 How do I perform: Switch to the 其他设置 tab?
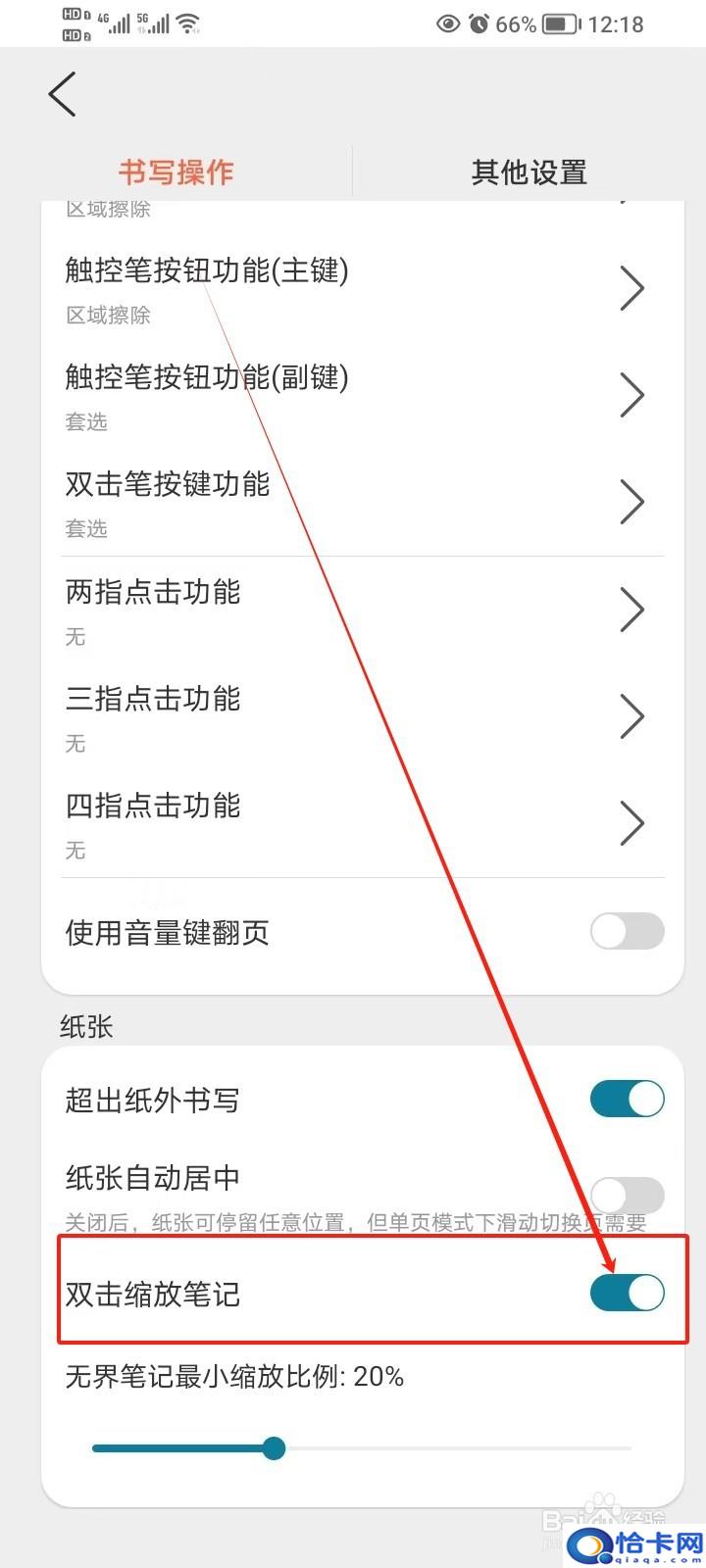[x=529, y=172]
